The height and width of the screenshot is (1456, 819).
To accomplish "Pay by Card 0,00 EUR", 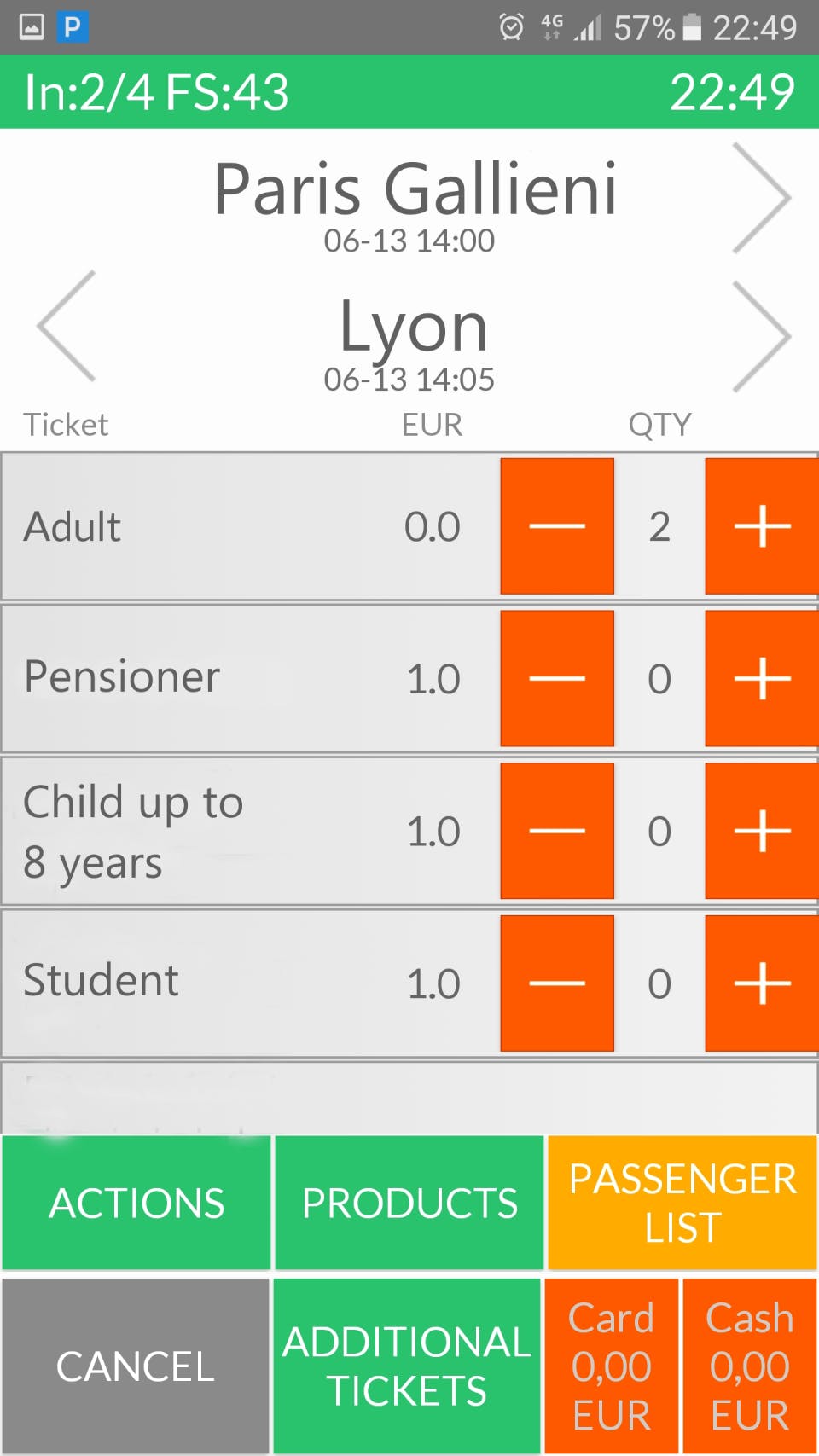I will pyautogui.click(x=612, y=1366).
